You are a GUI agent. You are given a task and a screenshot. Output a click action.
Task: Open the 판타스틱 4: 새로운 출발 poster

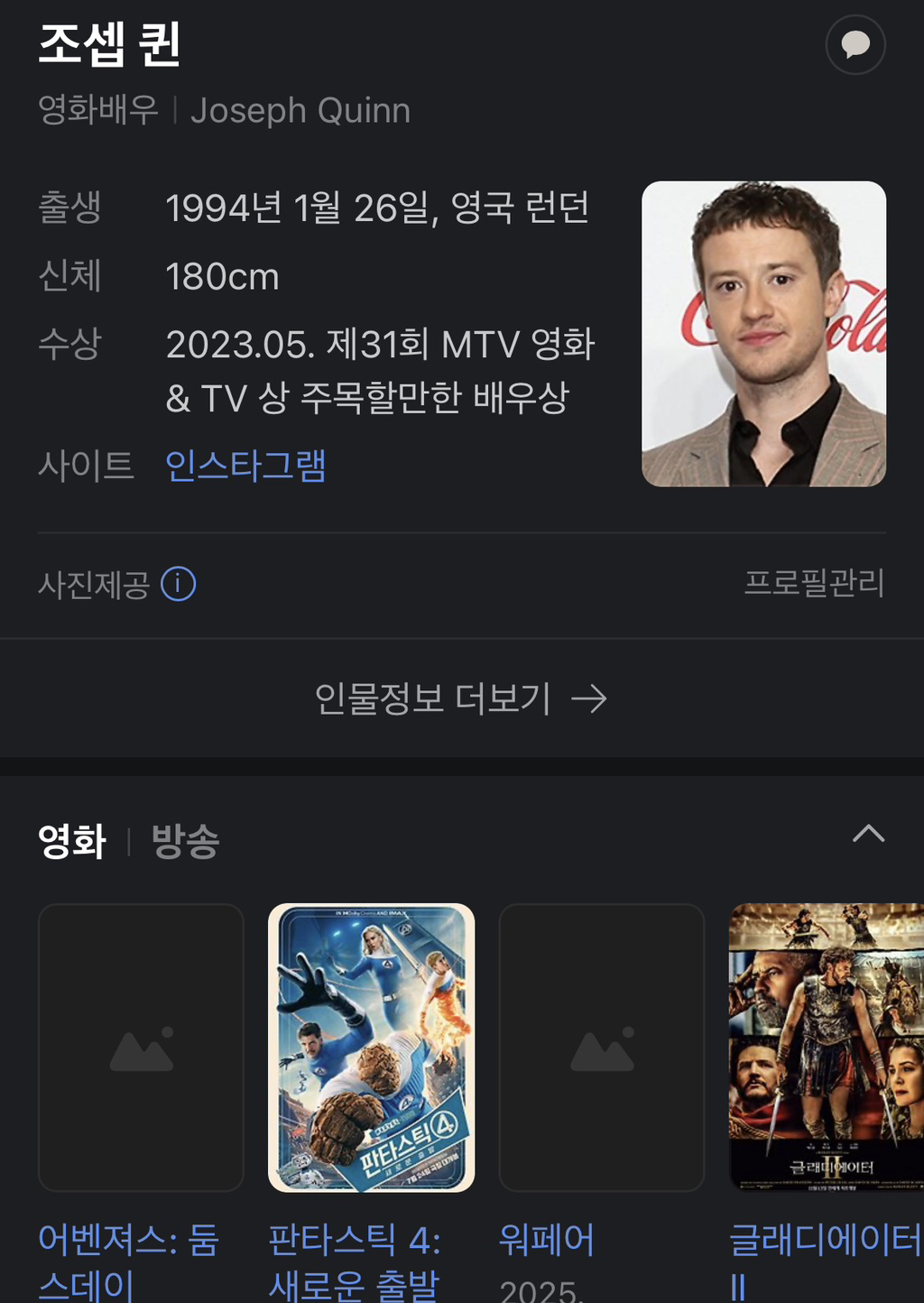(371, 1047)
